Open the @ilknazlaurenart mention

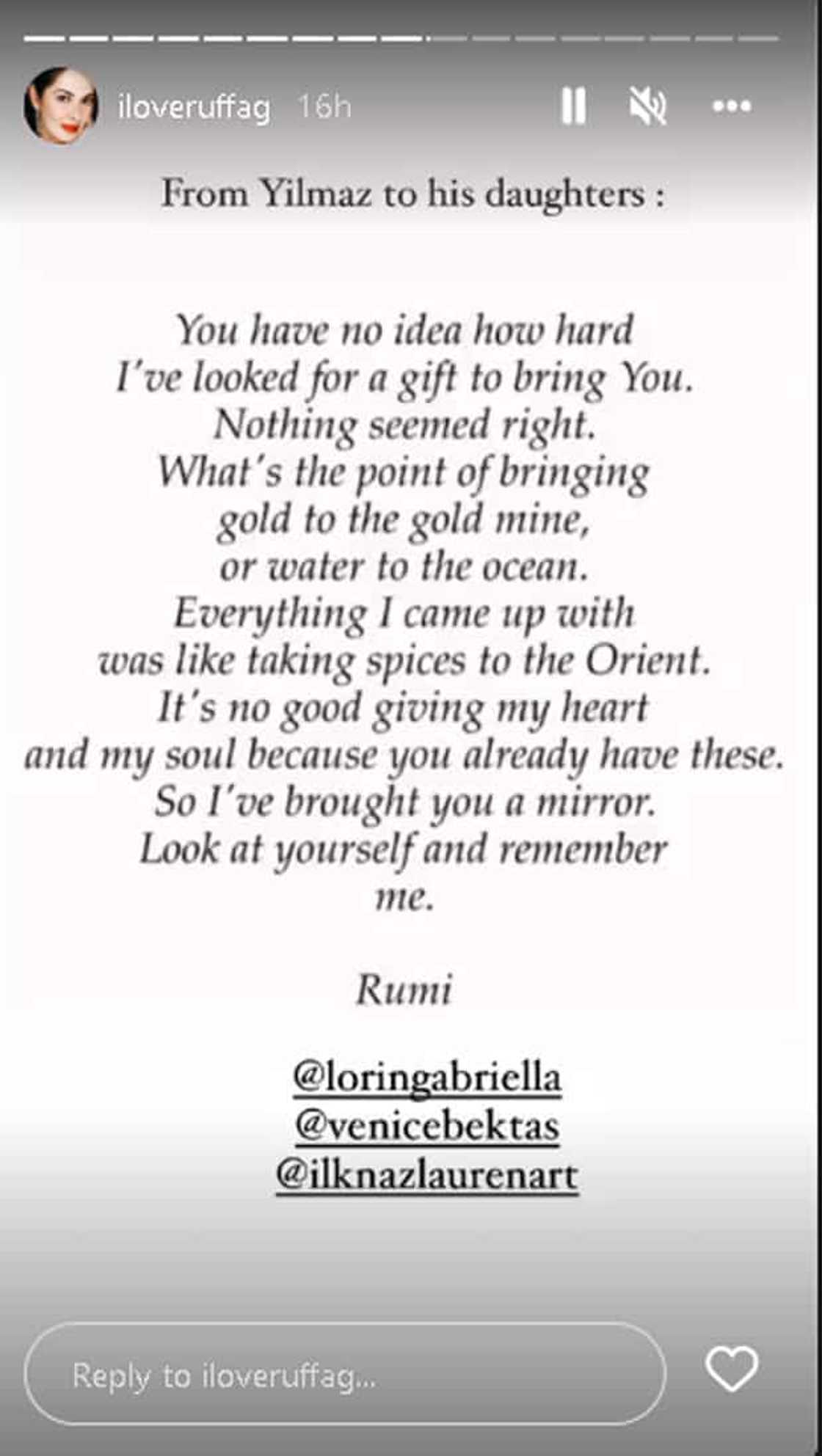[427, 1174]
